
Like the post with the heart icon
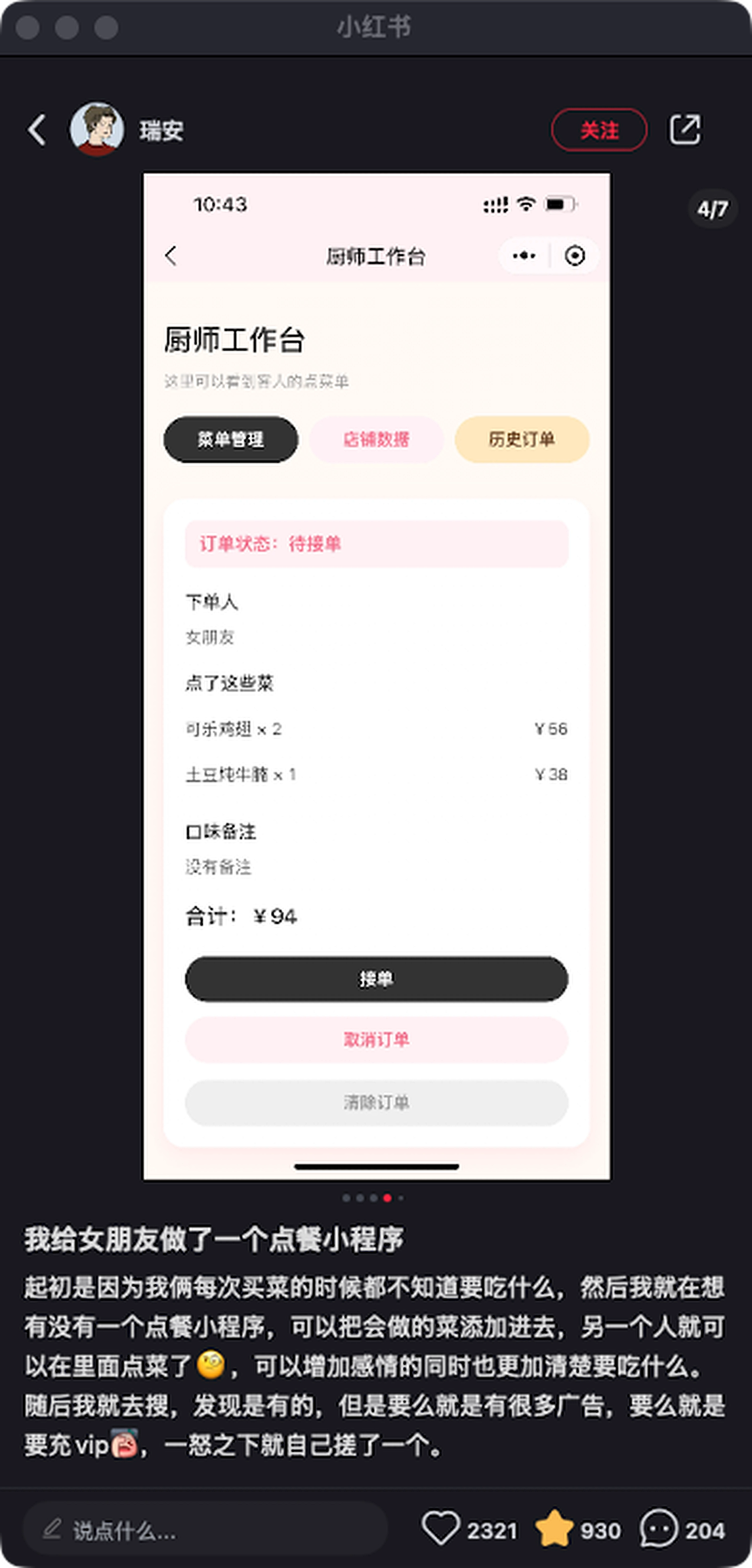point(440,1529)
